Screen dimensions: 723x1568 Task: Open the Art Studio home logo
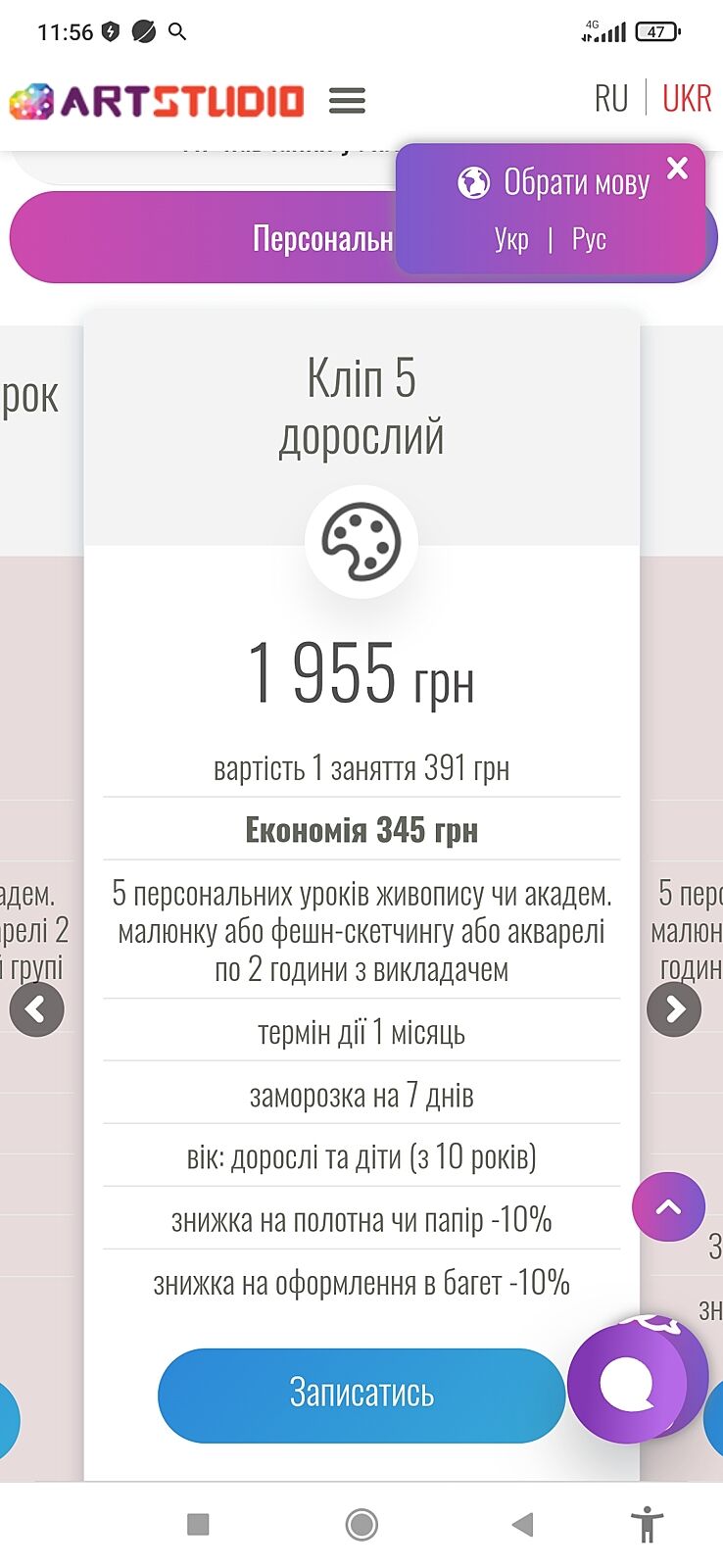click(157, 101)
